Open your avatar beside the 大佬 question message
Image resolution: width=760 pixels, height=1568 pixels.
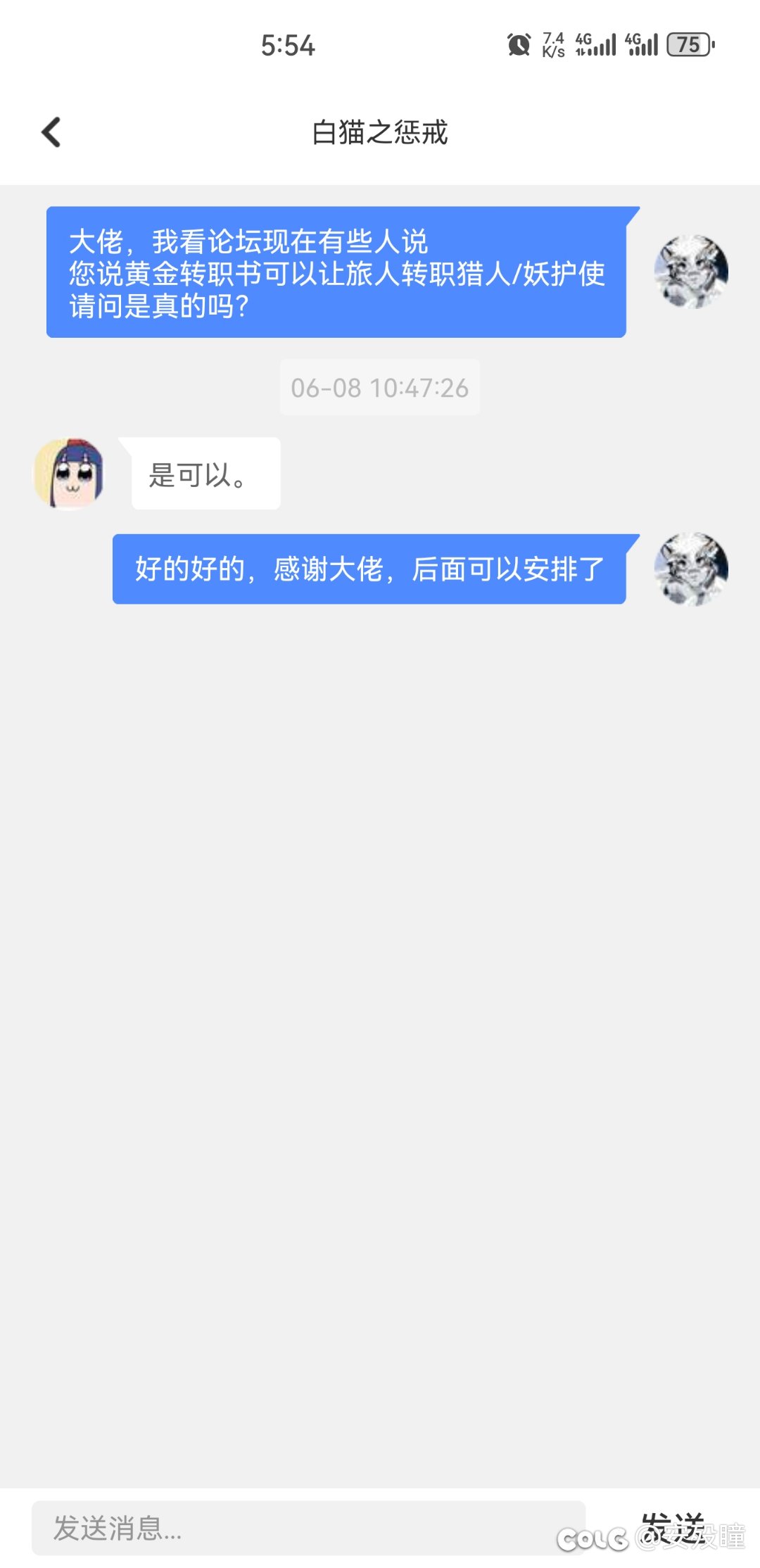point(691,272)
